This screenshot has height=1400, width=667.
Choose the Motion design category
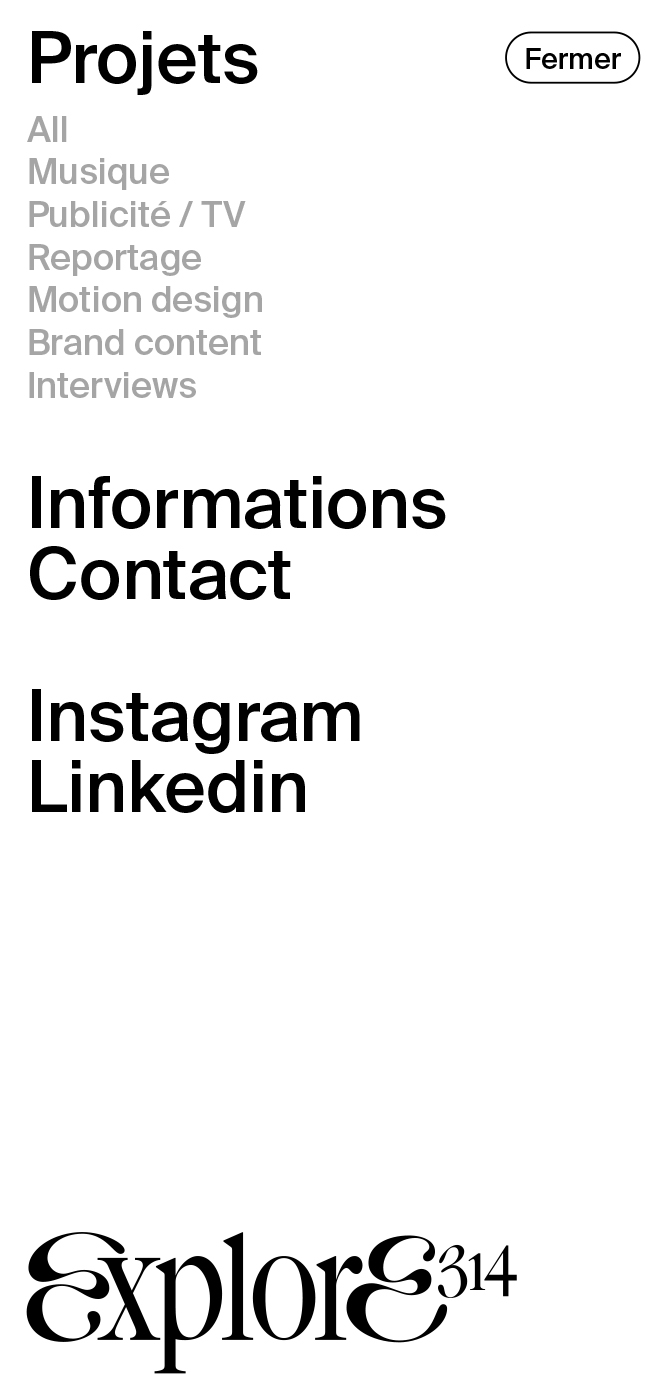(146, 300)
